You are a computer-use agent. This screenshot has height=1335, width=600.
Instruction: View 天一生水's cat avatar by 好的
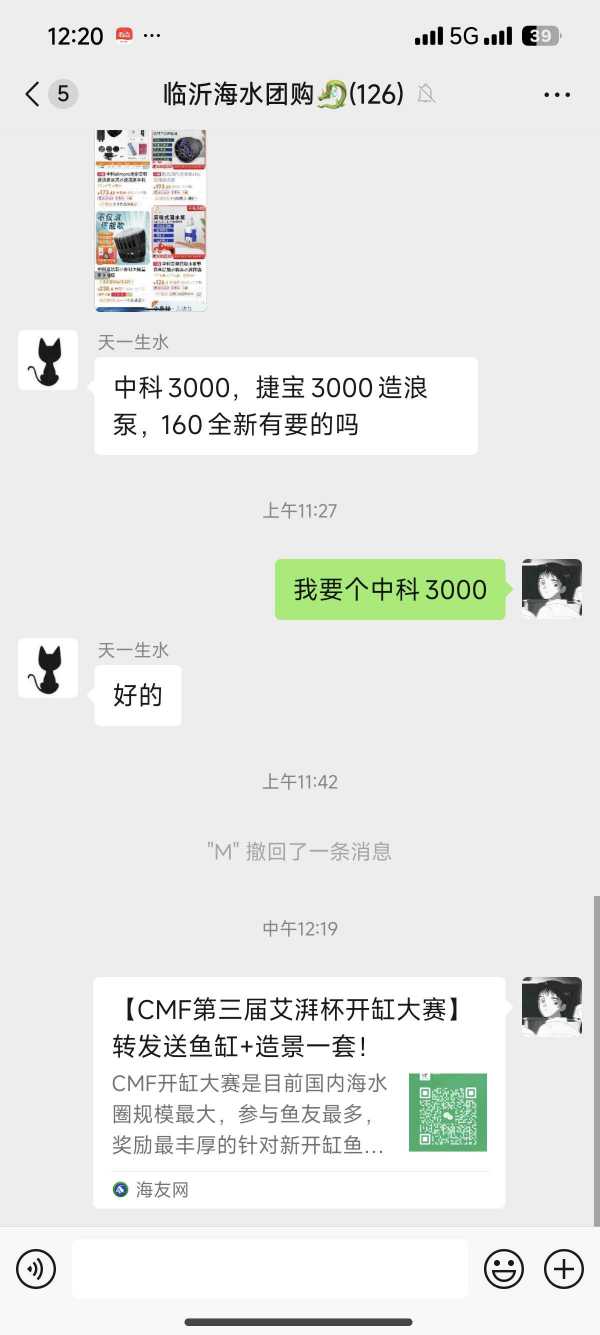coord(48,668)
